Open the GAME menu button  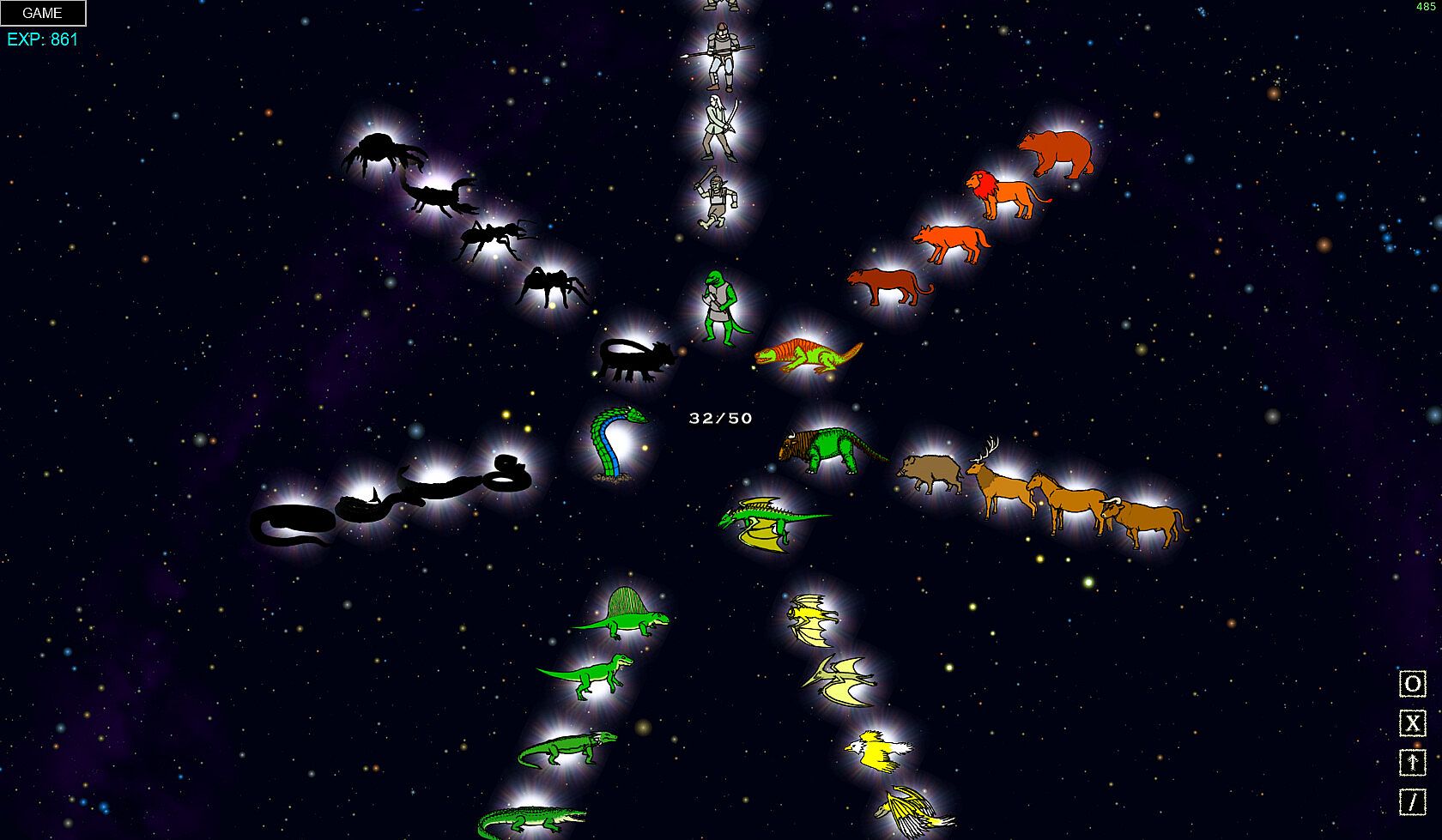pyautogui.click(x=42, y=13)
